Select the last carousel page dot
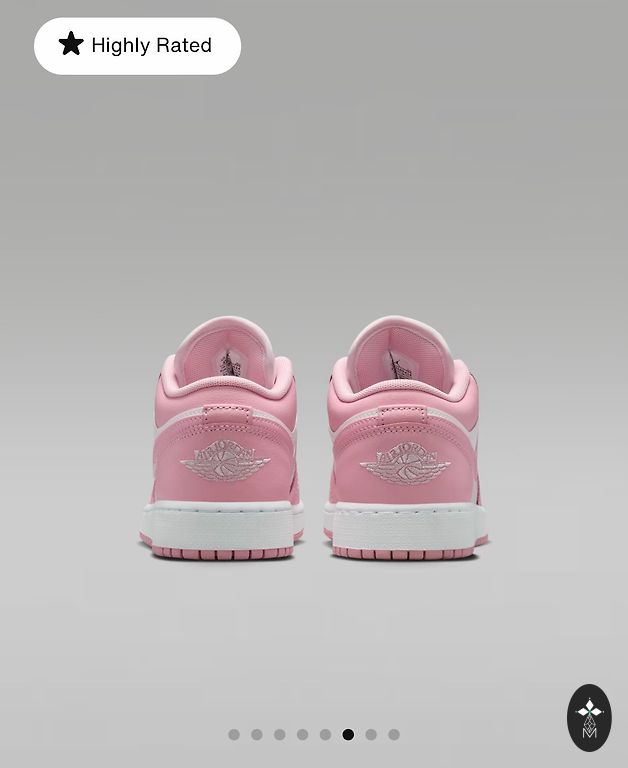628x768 pixels. [394, 734]
